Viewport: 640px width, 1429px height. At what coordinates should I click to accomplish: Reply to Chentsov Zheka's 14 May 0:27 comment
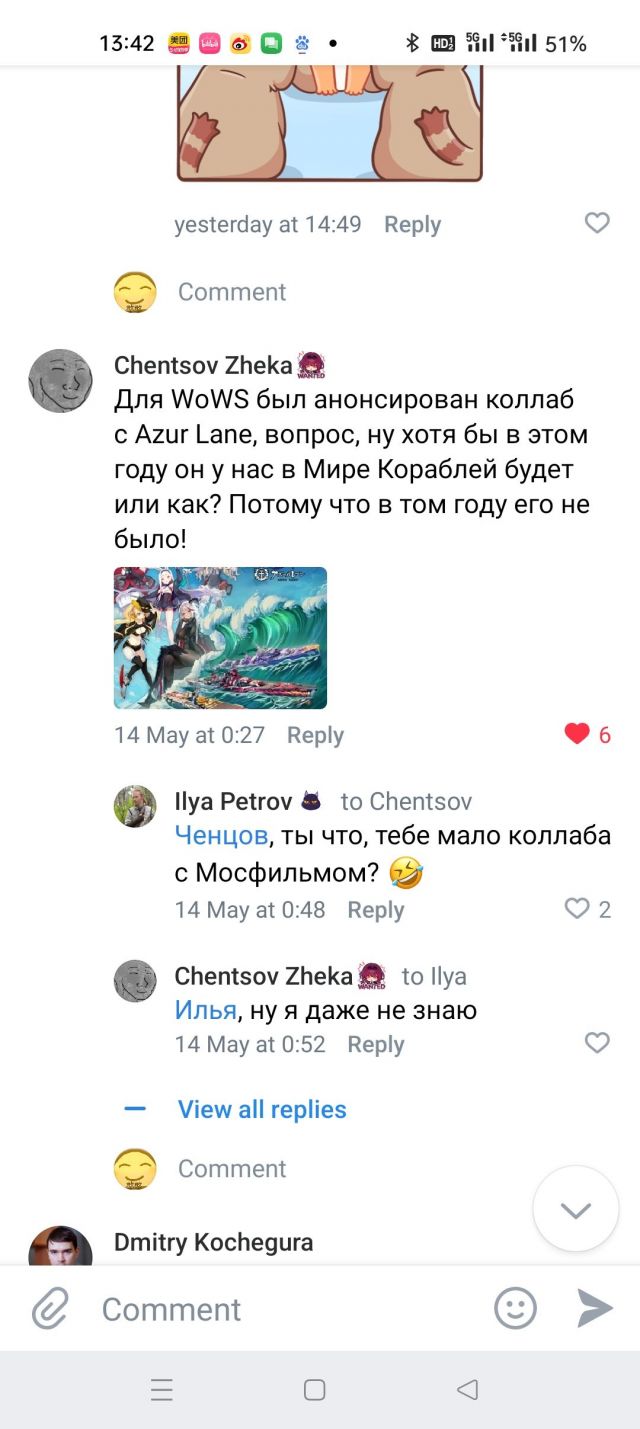coord(315,735)
